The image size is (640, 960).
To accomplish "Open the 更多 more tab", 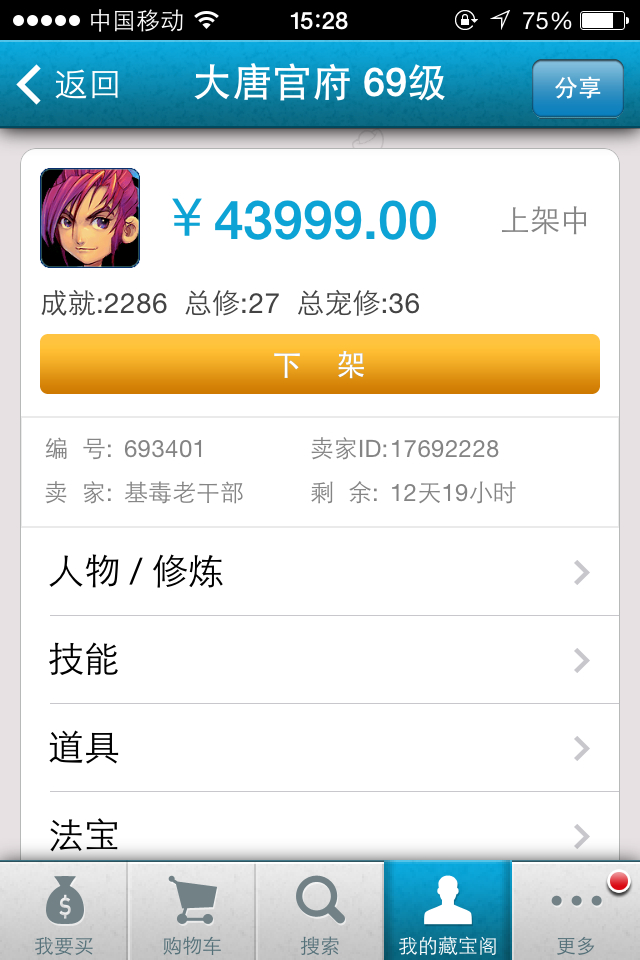I will click(x=576, y=912).
